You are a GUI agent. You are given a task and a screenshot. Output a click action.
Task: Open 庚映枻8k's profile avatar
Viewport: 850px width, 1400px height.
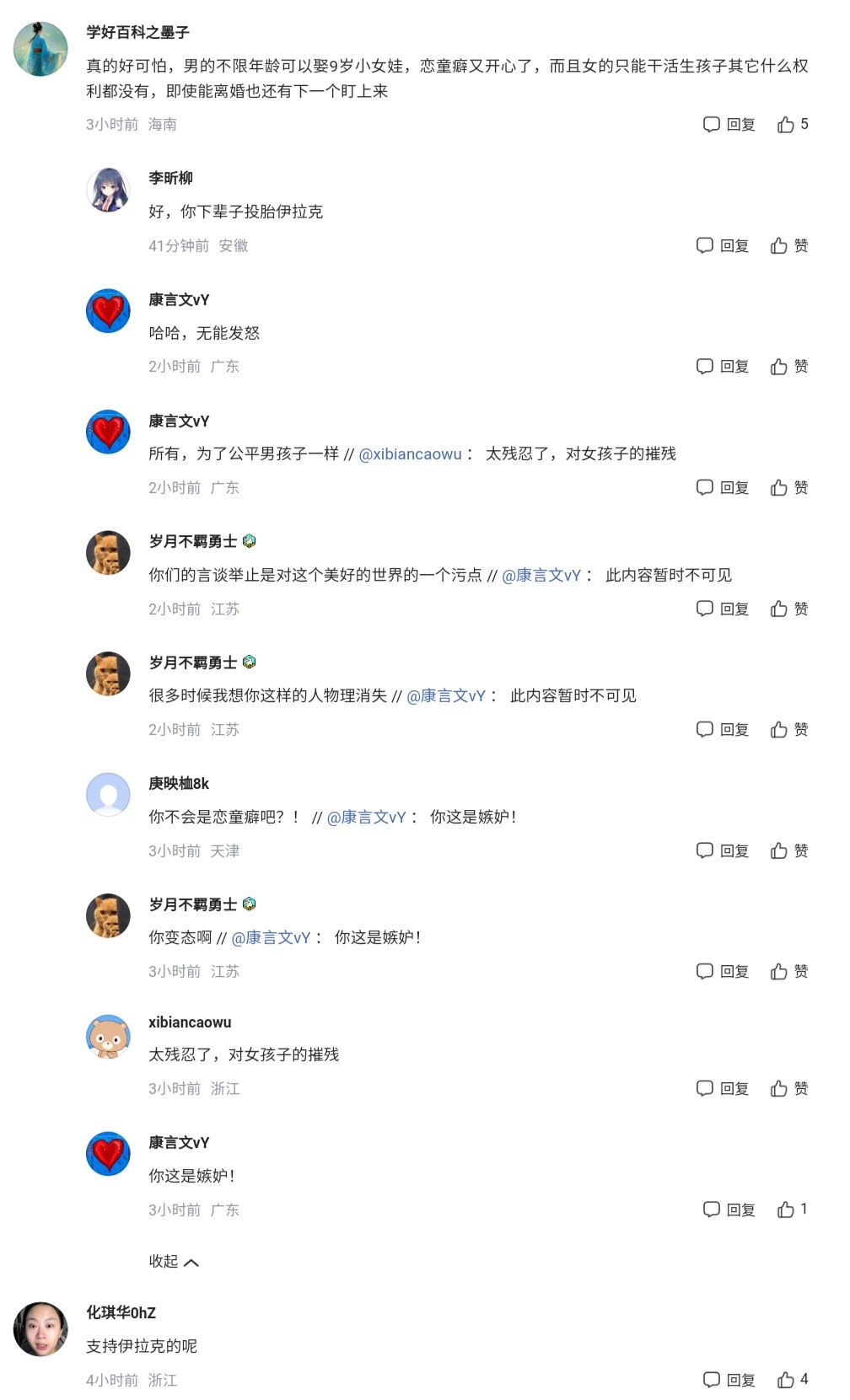tap(108, 795)
